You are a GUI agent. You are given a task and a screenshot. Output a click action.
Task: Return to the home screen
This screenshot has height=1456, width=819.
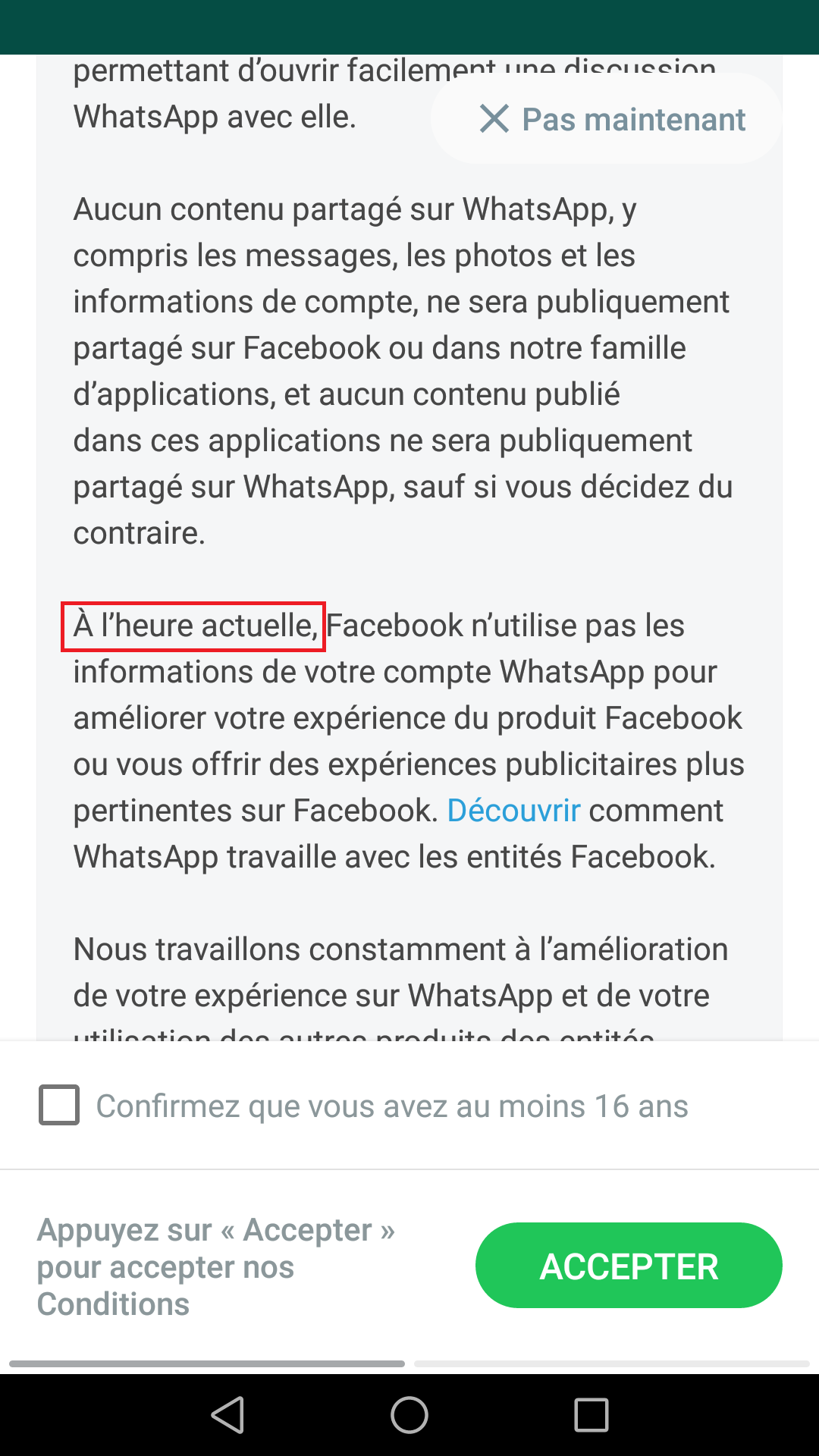coord(409,1415)
